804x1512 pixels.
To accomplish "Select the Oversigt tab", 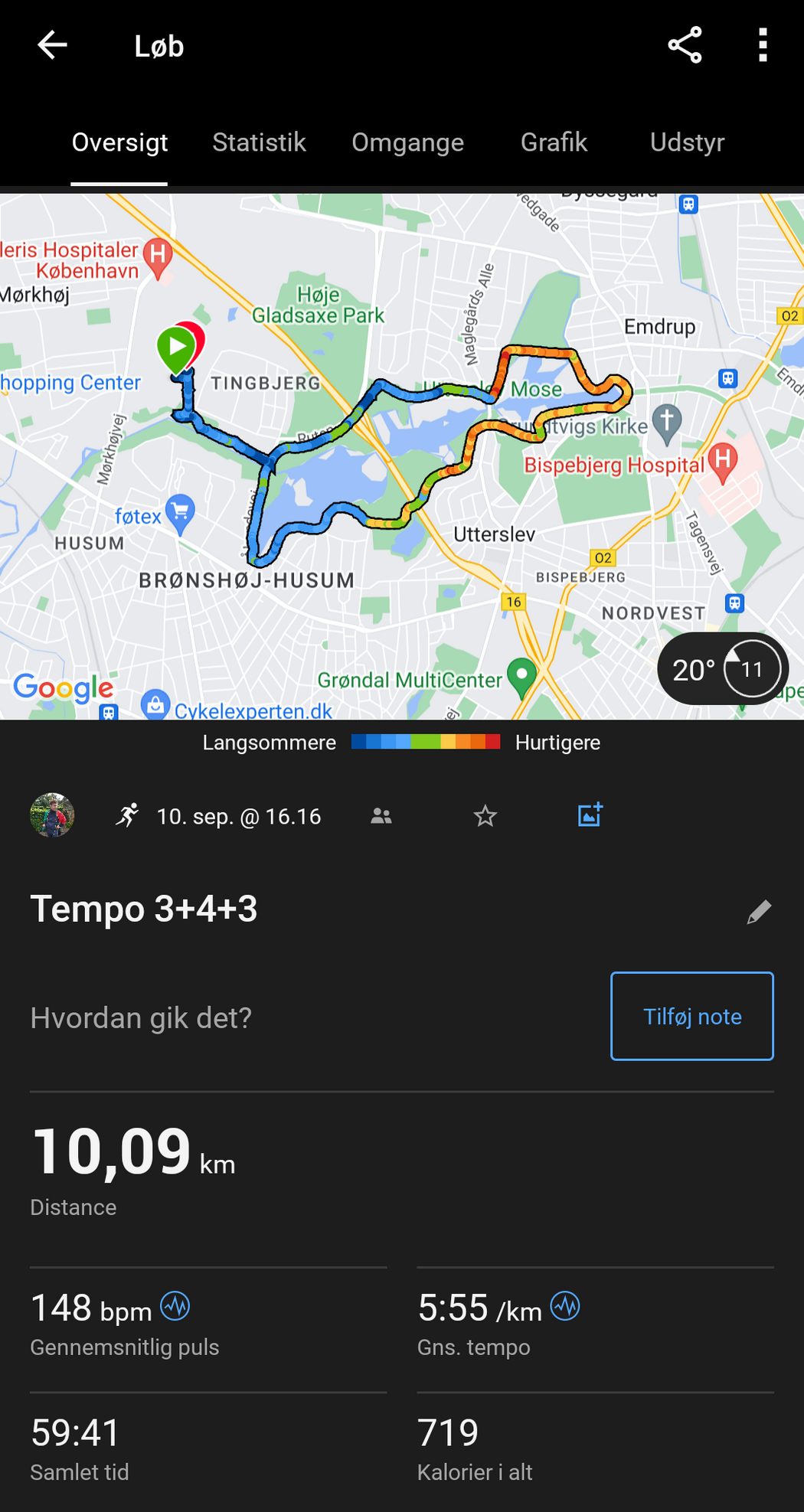I will (x=119, y=142).
